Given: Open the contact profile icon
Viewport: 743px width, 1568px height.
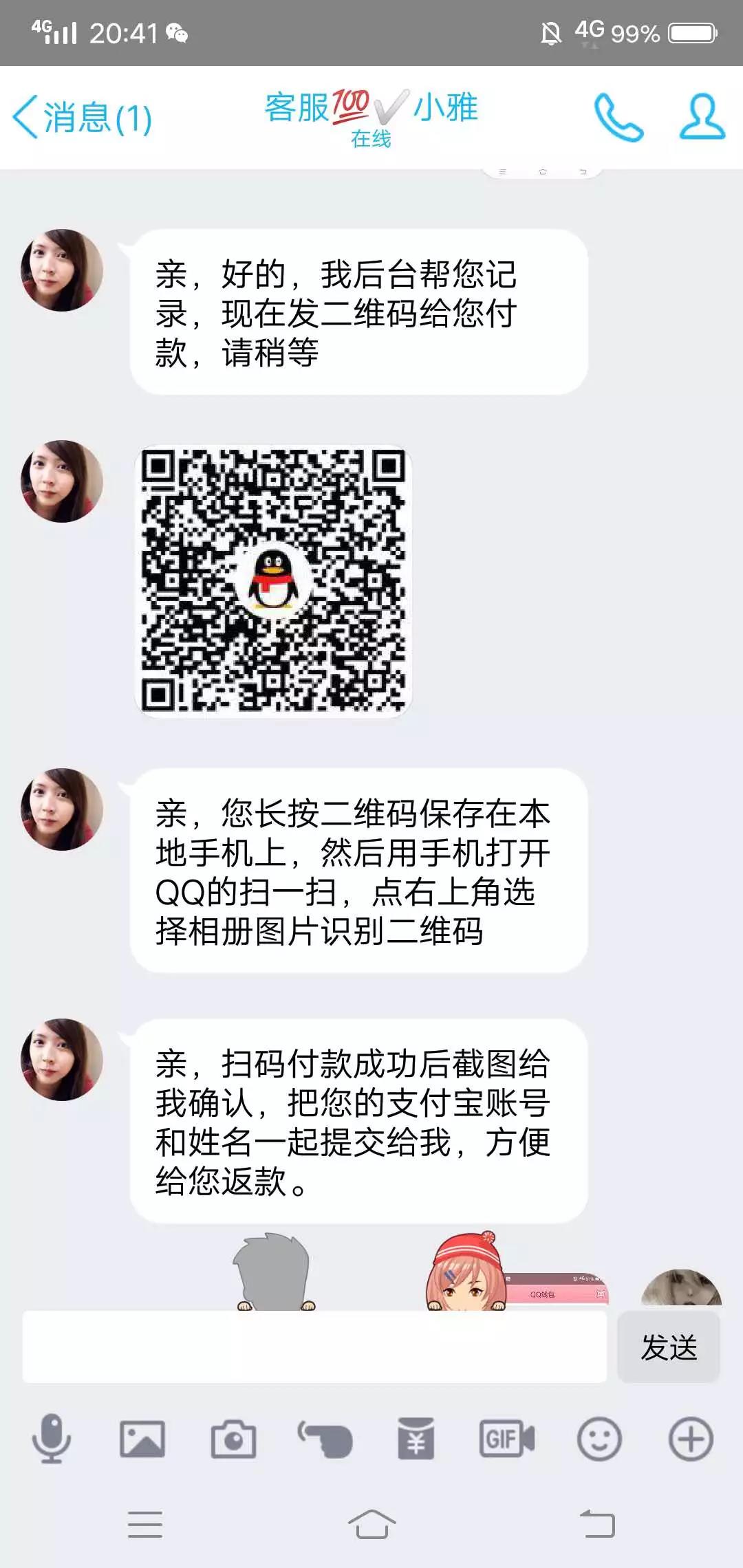Looking at the screenshot, I should 702,118.
